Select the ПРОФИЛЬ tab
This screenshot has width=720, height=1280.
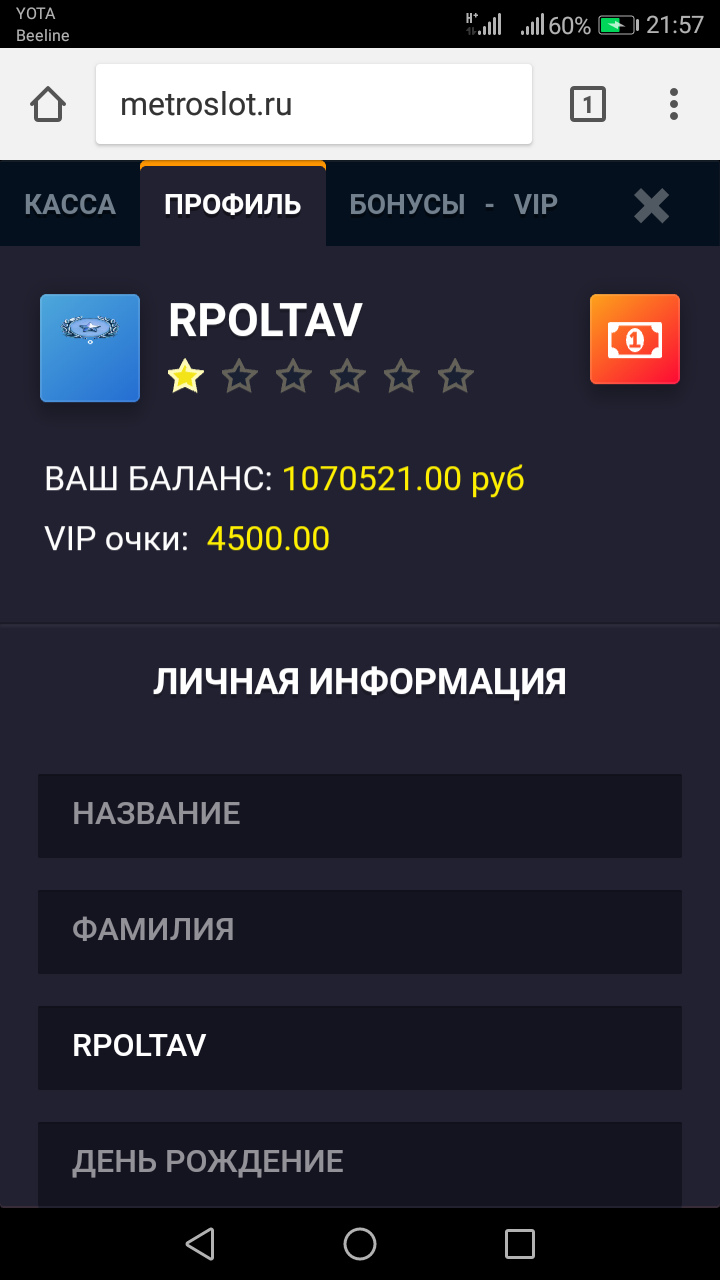pyautogui.click(x=233, y=205)
